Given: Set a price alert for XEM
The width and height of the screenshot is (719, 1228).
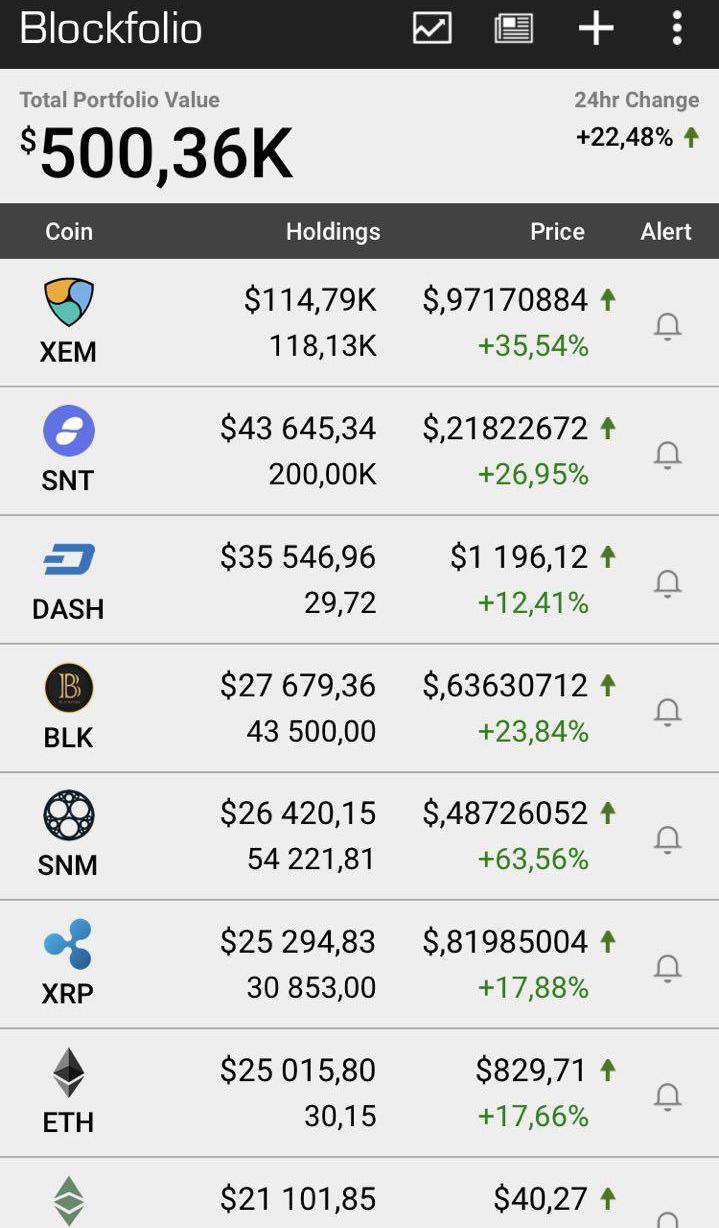Looking at the screenshot, I should coord(667,327).
